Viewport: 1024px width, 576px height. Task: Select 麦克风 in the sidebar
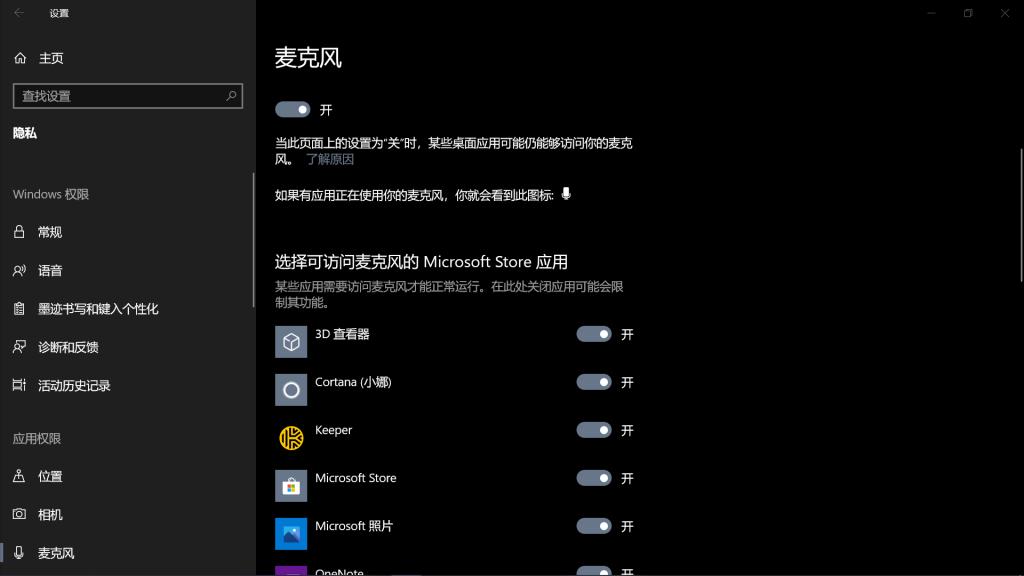[56, 553]
